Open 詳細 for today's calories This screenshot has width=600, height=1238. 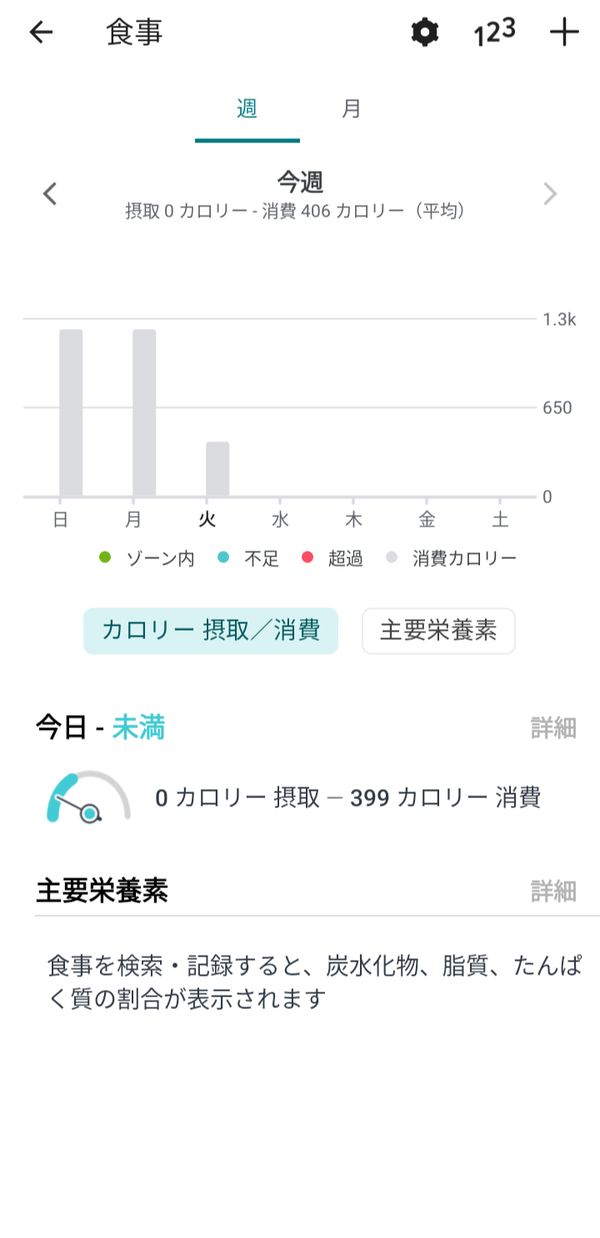pyautogui.click(x=553, y=728)
